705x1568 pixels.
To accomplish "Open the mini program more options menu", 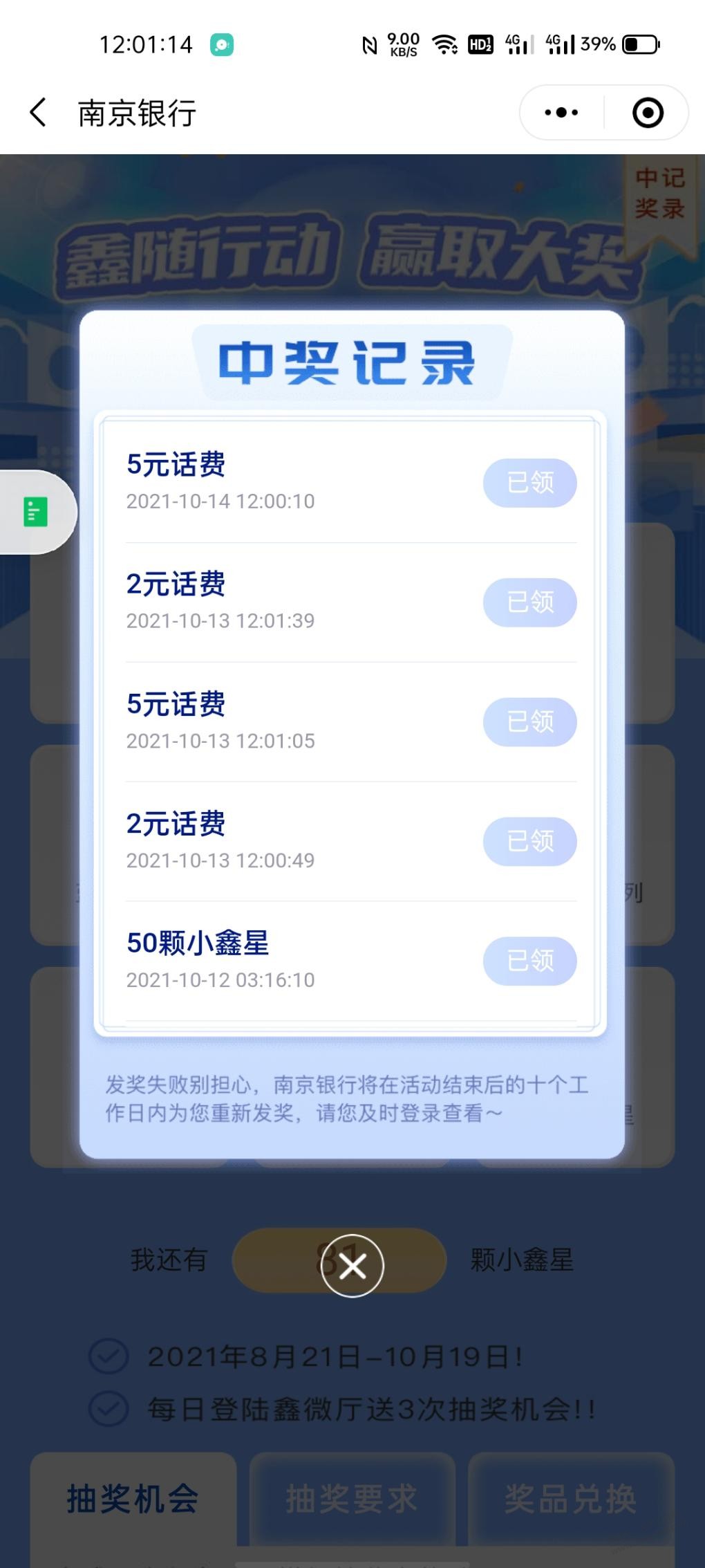I will click(561, 113).
